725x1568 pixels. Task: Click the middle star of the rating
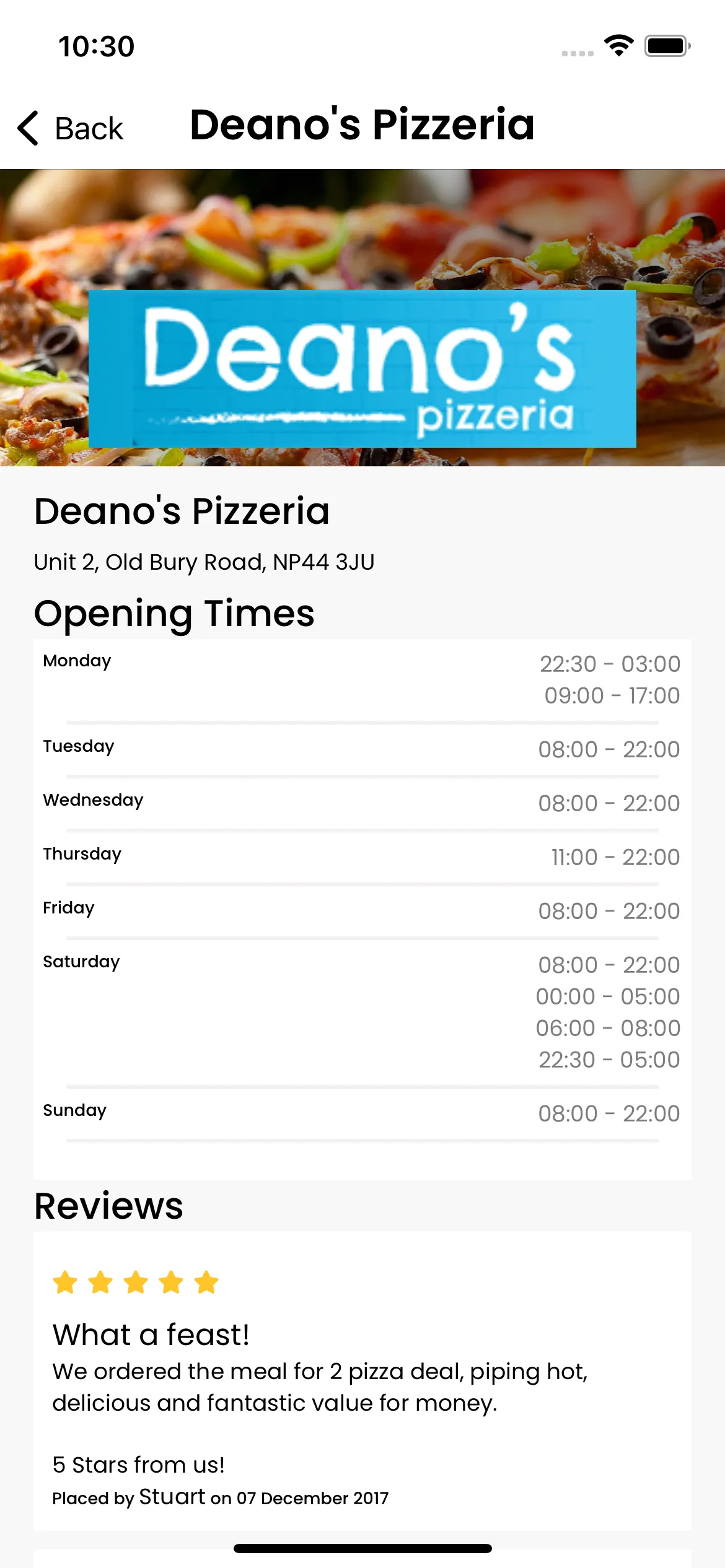[136, 1283]
